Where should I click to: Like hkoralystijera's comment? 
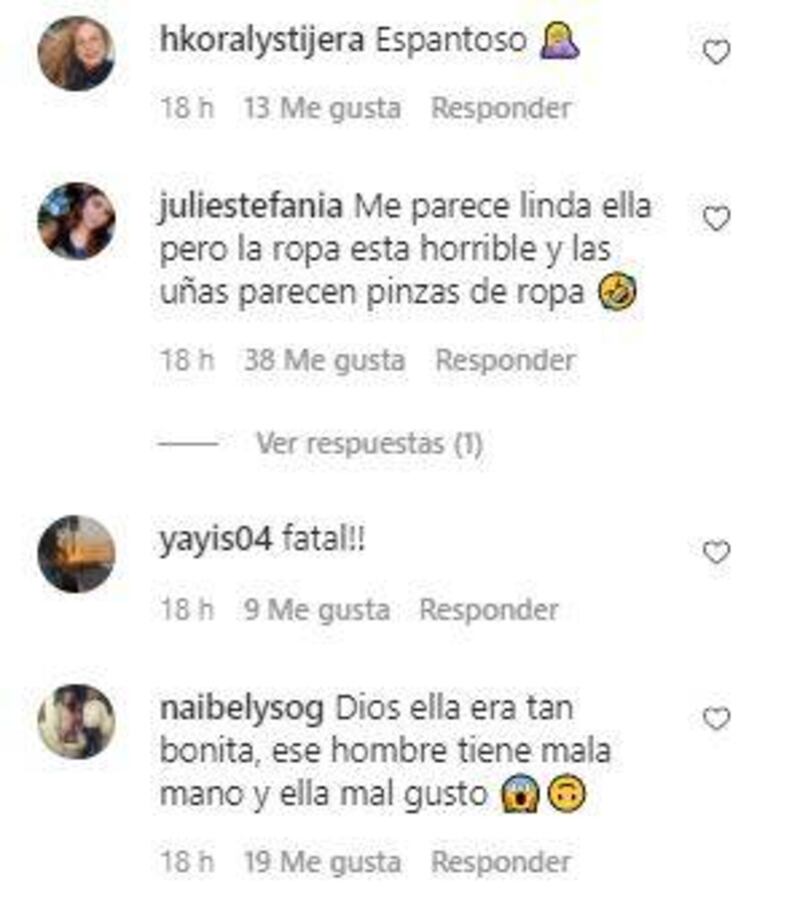(x=716, y=53)
